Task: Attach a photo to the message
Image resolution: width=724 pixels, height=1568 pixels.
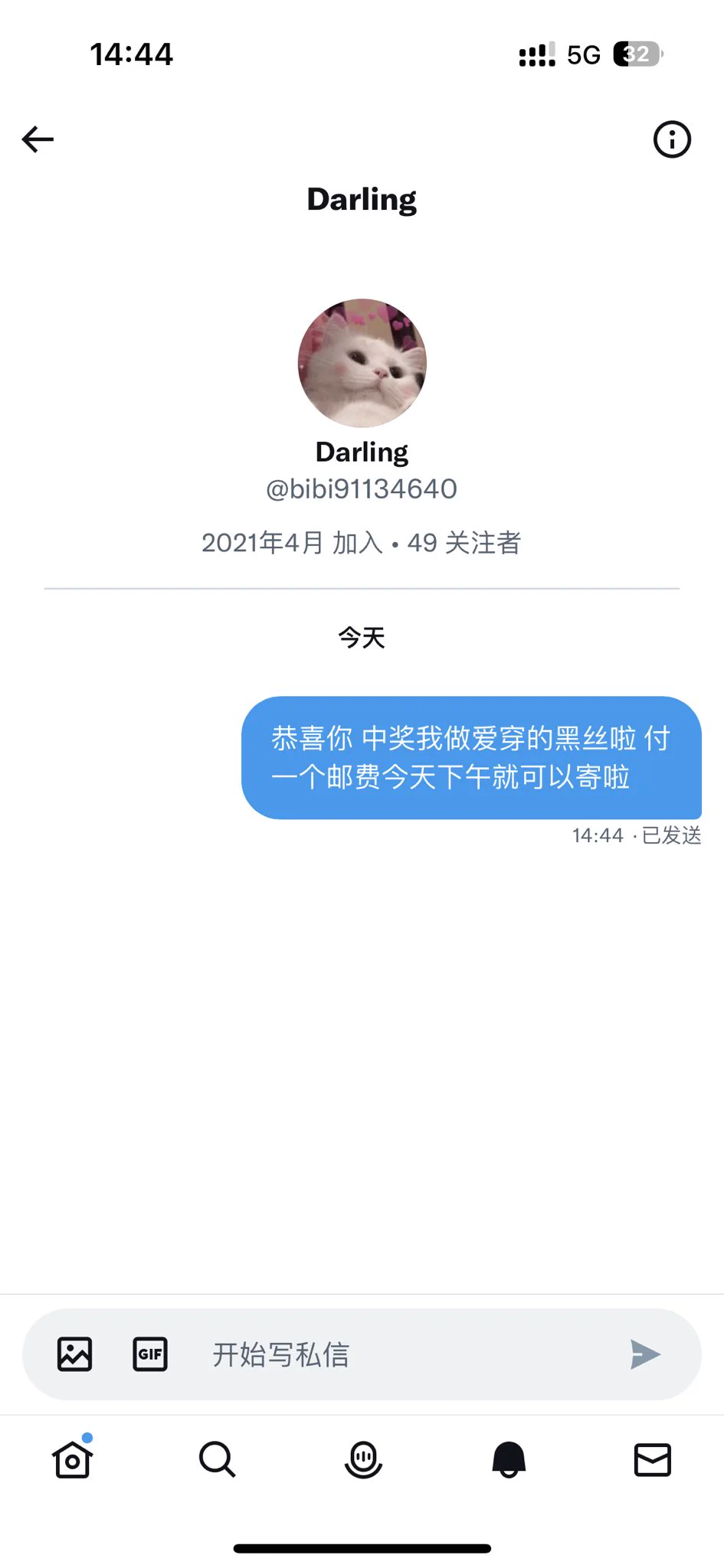Action: tap(75, 1354)
